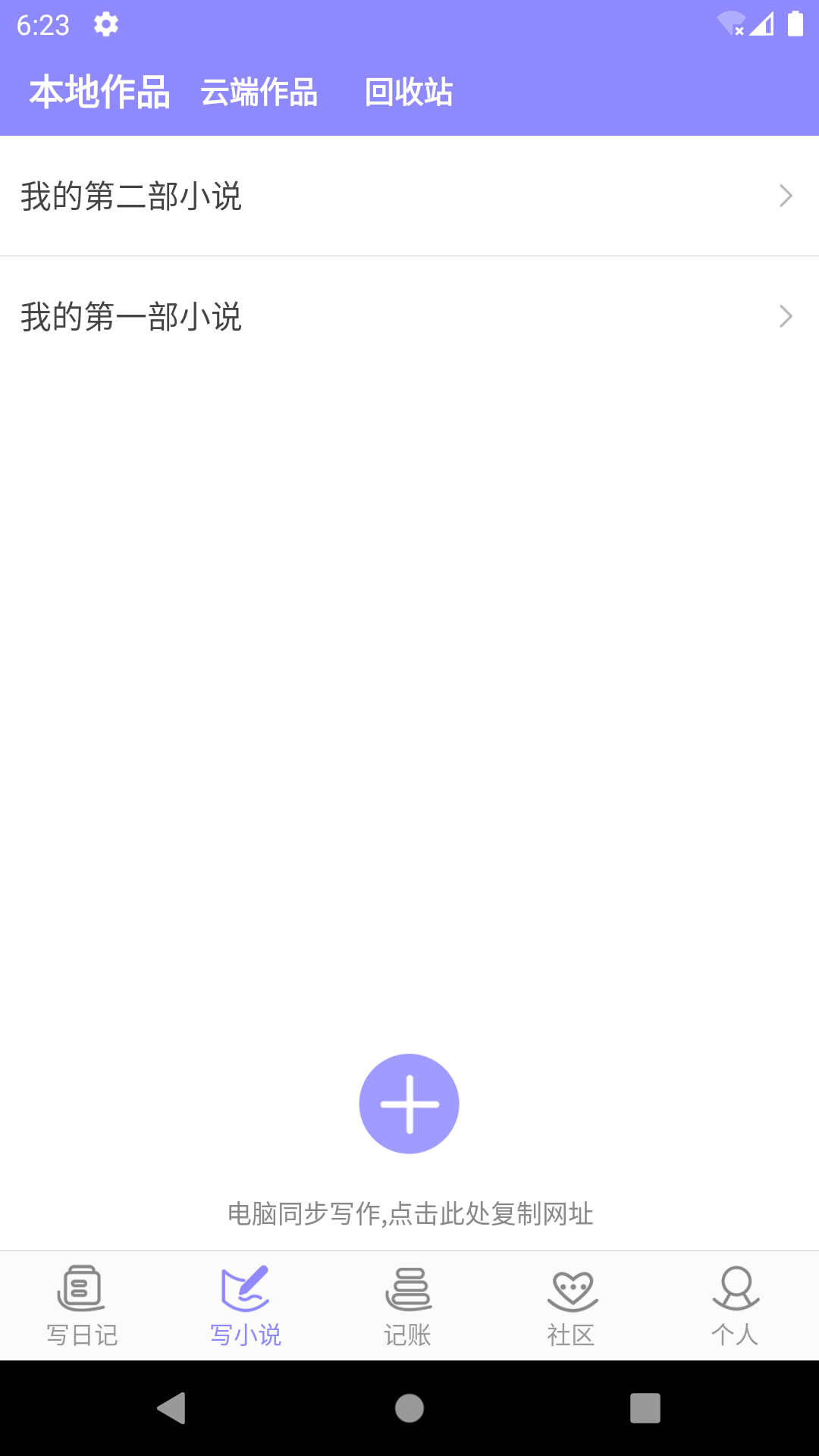Expand 我的第二部小说 with its chevron
The height and width of the screenshot is (1456, 819).
click(786, 196)
